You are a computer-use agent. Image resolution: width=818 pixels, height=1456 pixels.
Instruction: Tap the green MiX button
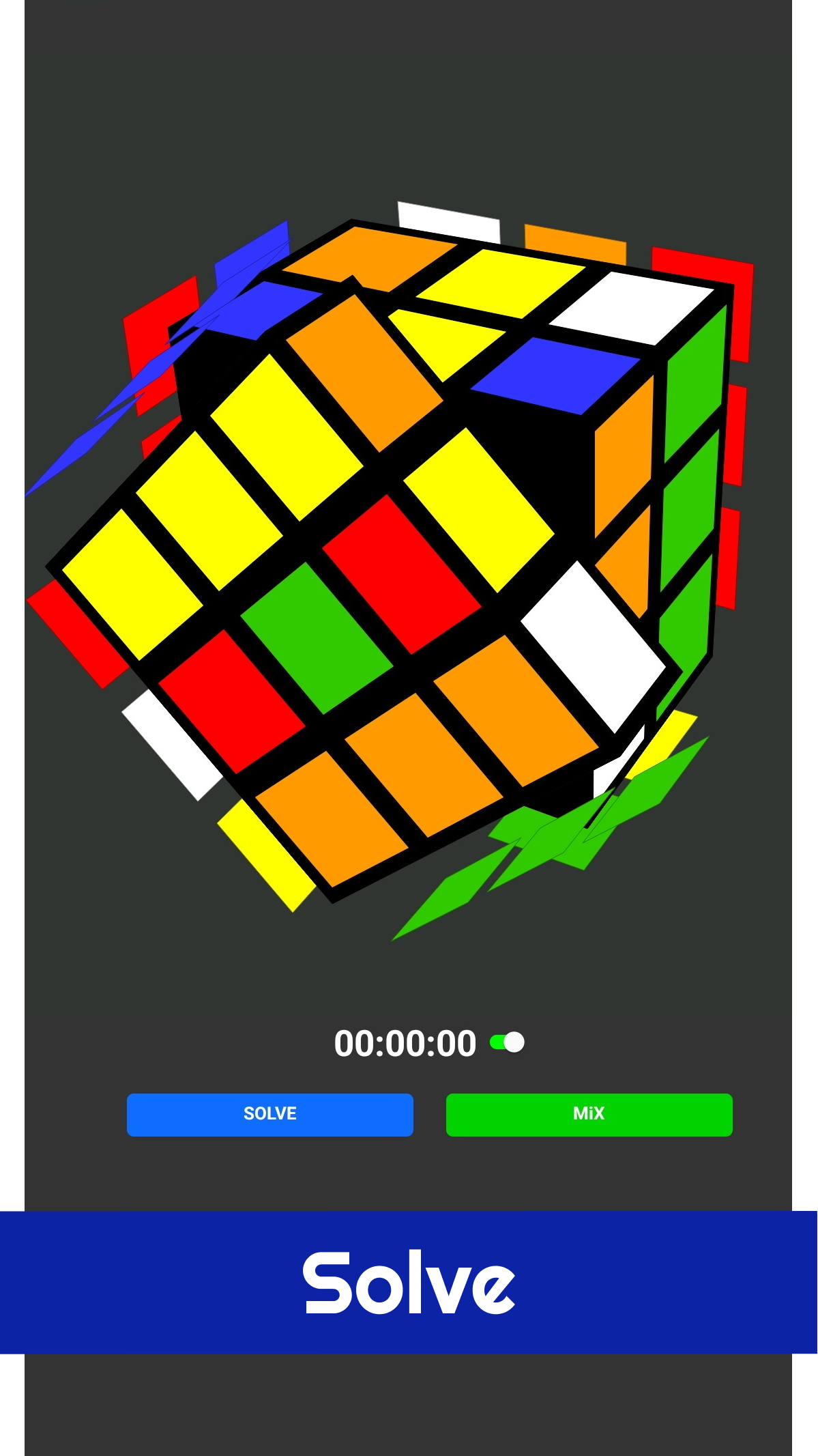588,1113
